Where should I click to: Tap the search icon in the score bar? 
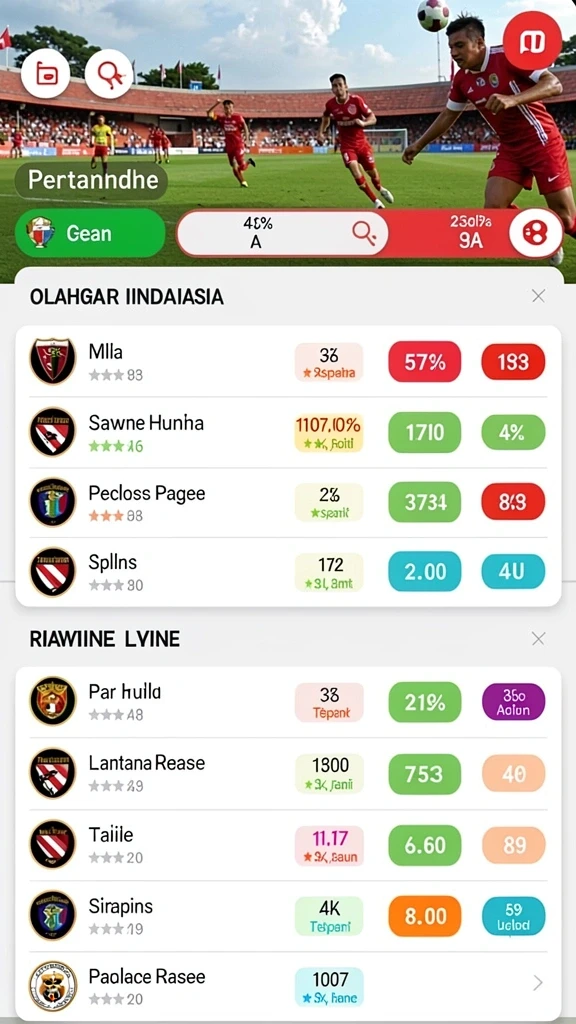(364, 233)
